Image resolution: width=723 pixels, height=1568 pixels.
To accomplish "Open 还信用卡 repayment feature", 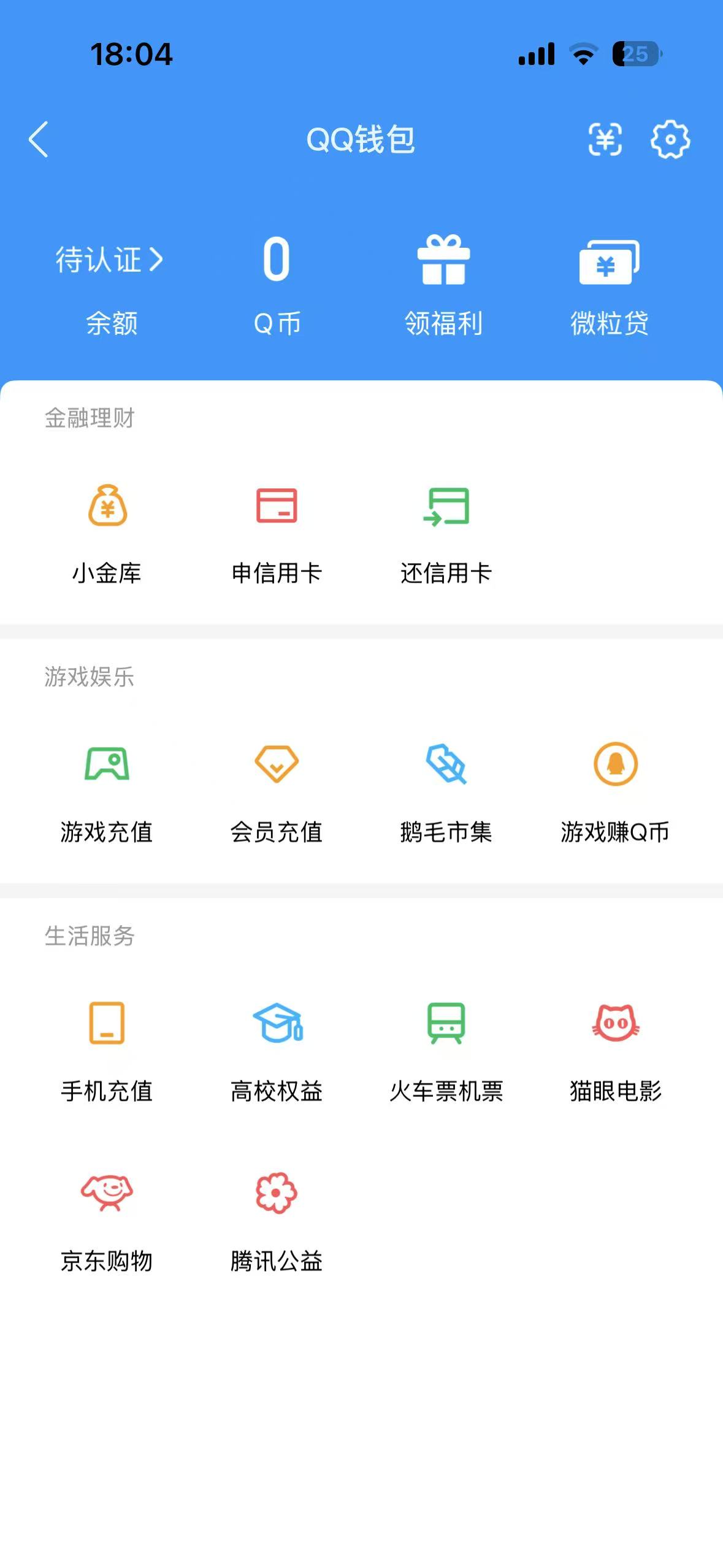I will point(447,534).
